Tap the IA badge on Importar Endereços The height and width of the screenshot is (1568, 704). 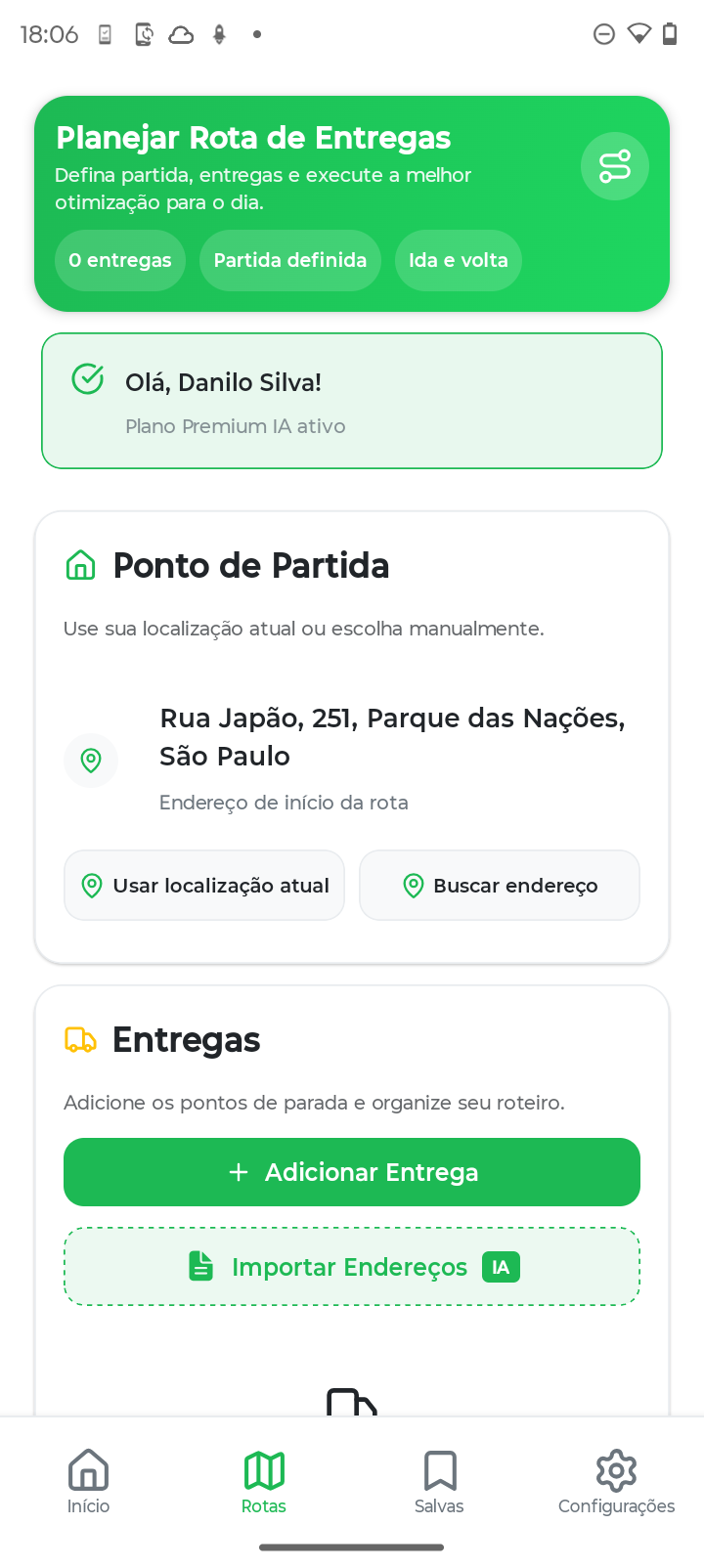coord(501,1266)
